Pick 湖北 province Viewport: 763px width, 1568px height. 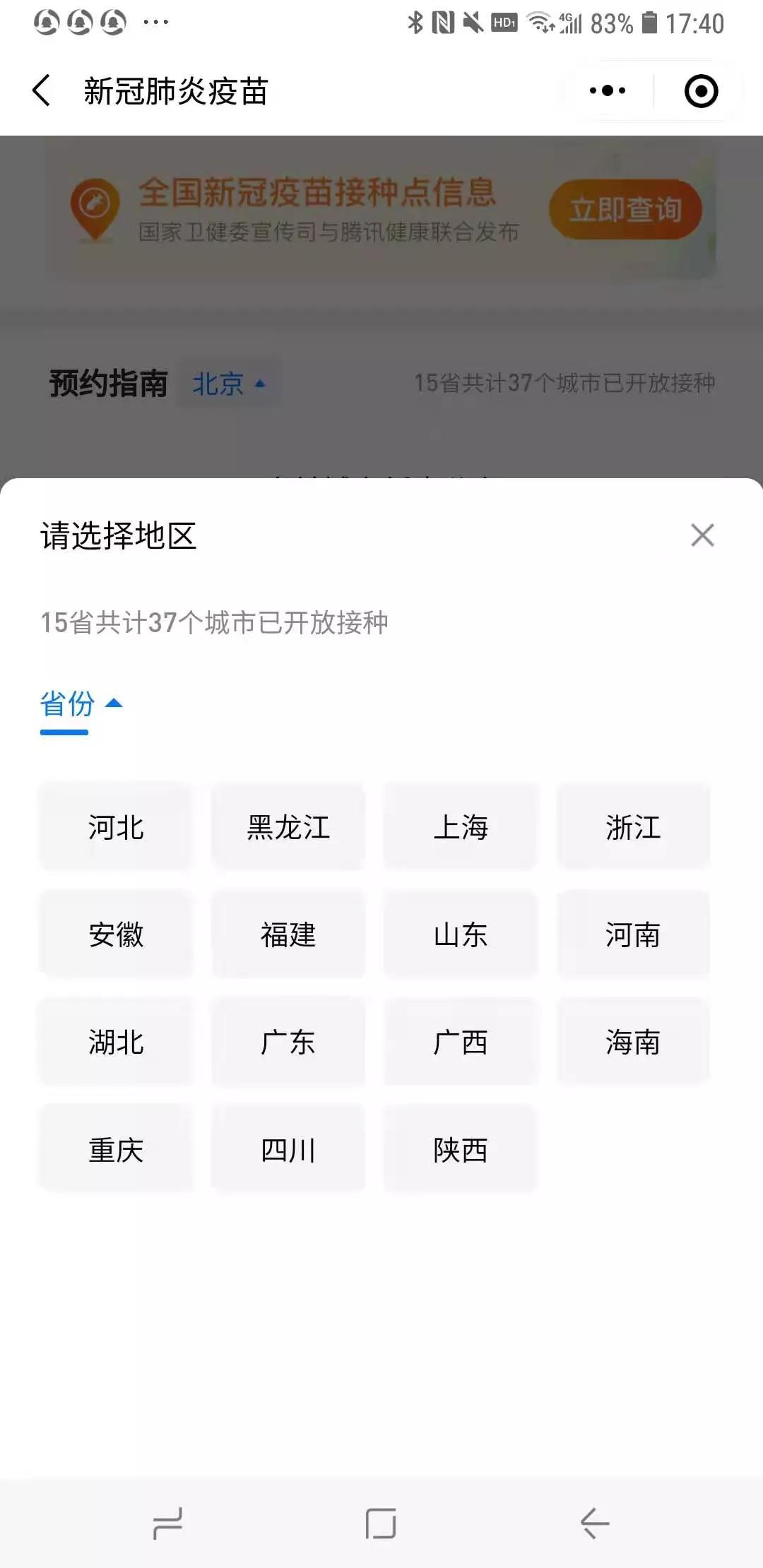(x=116, y=1042)
